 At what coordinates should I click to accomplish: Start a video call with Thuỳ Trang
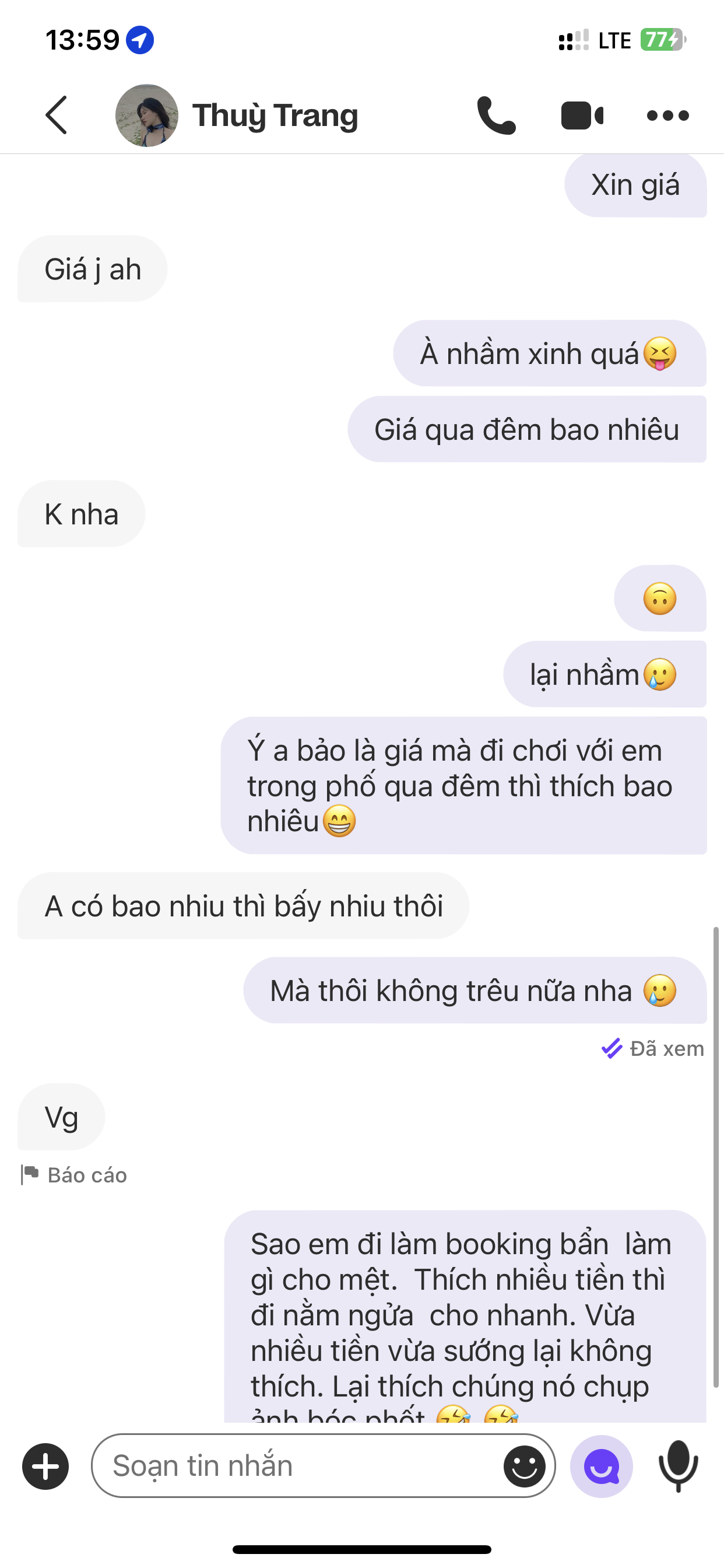[582, 116]
